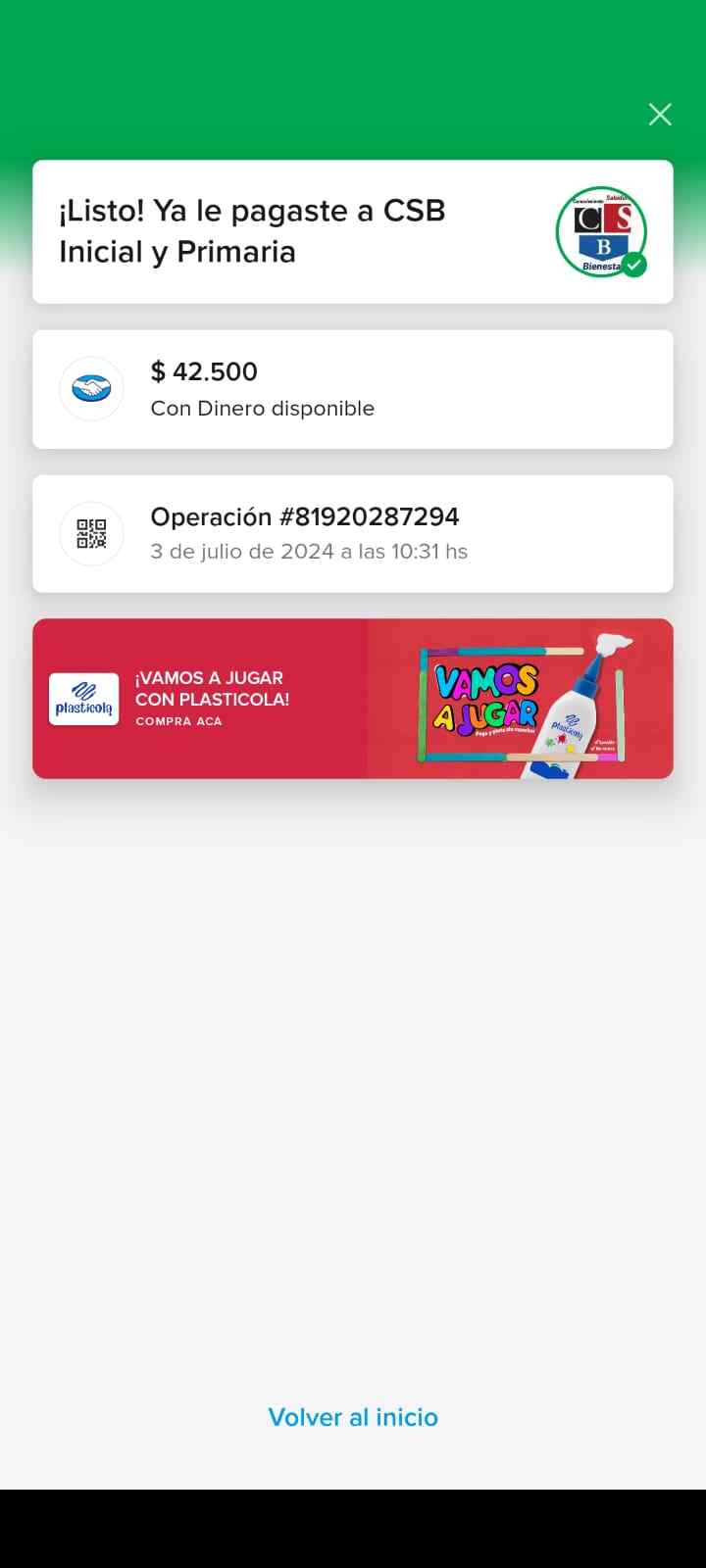This screenshot has height=1568, width=706.
Task: Close the payment confirmation screen
Action: tap(660, 115)
